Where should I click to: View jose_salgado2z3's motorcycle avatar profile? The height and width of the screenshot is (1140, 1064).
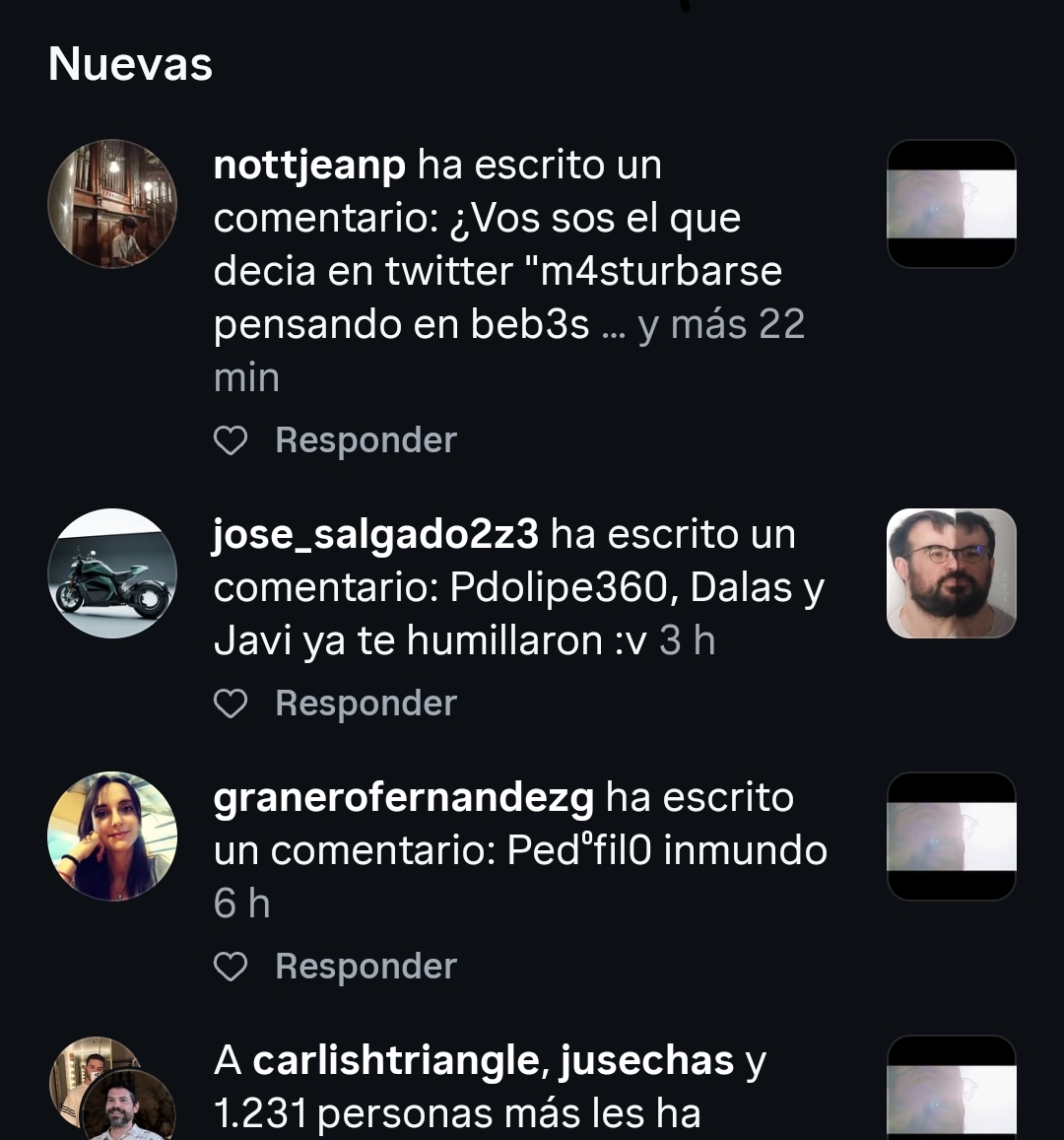pos(112,573)
